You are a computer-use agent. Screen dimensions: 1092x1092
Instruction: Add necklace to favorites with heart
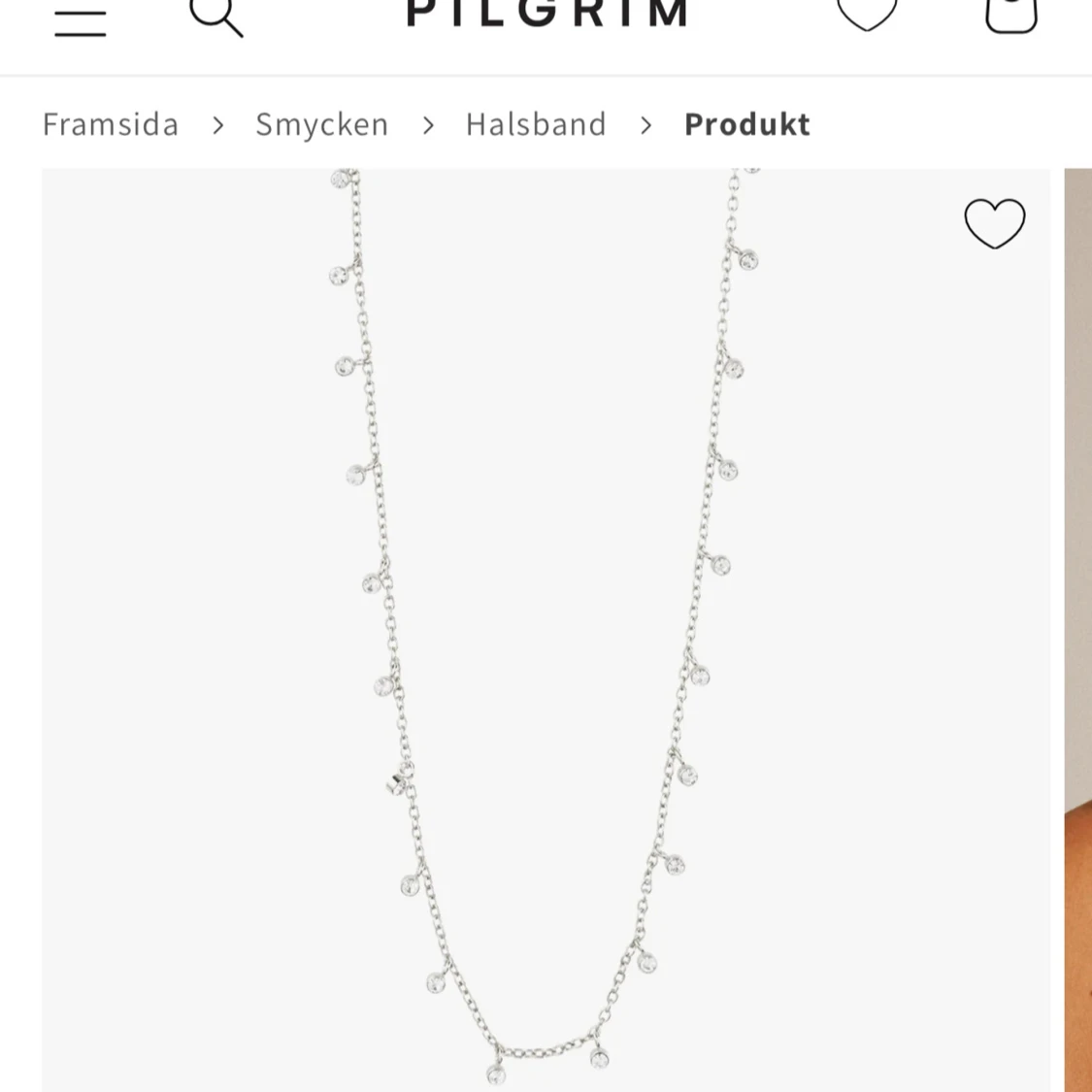[x=994, y=223]
